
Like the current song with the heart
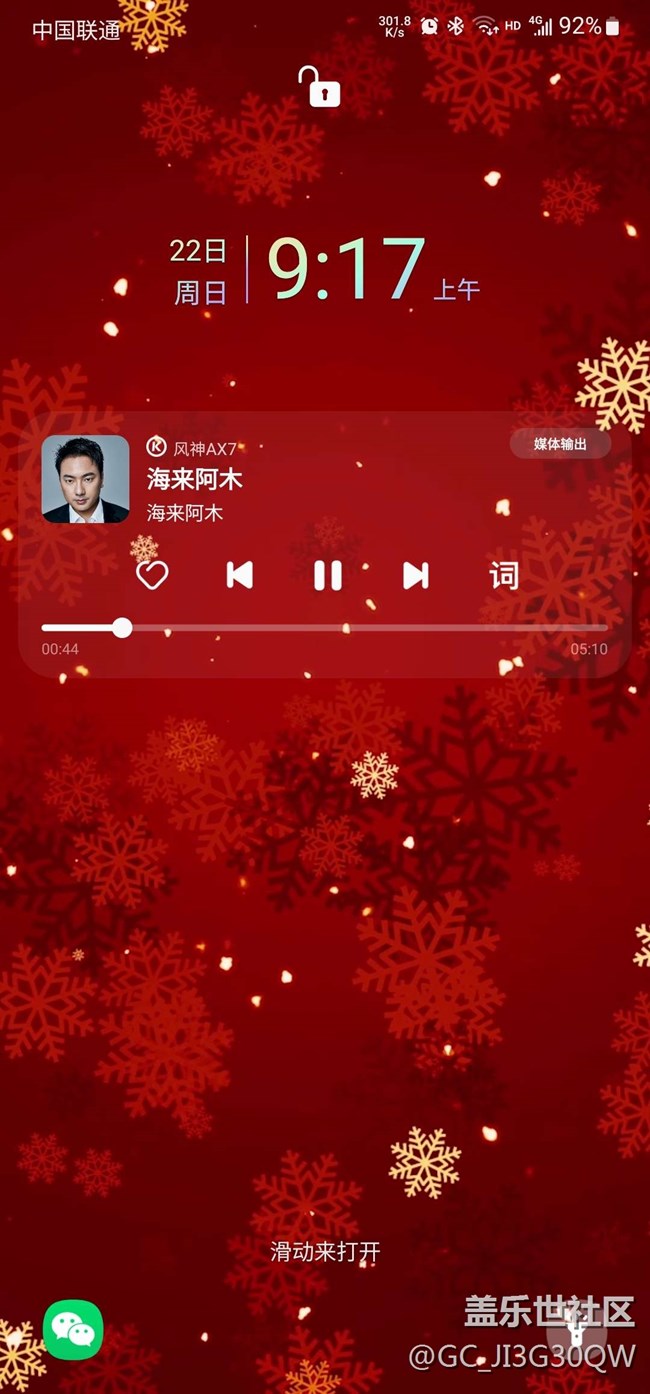point(152,575)
